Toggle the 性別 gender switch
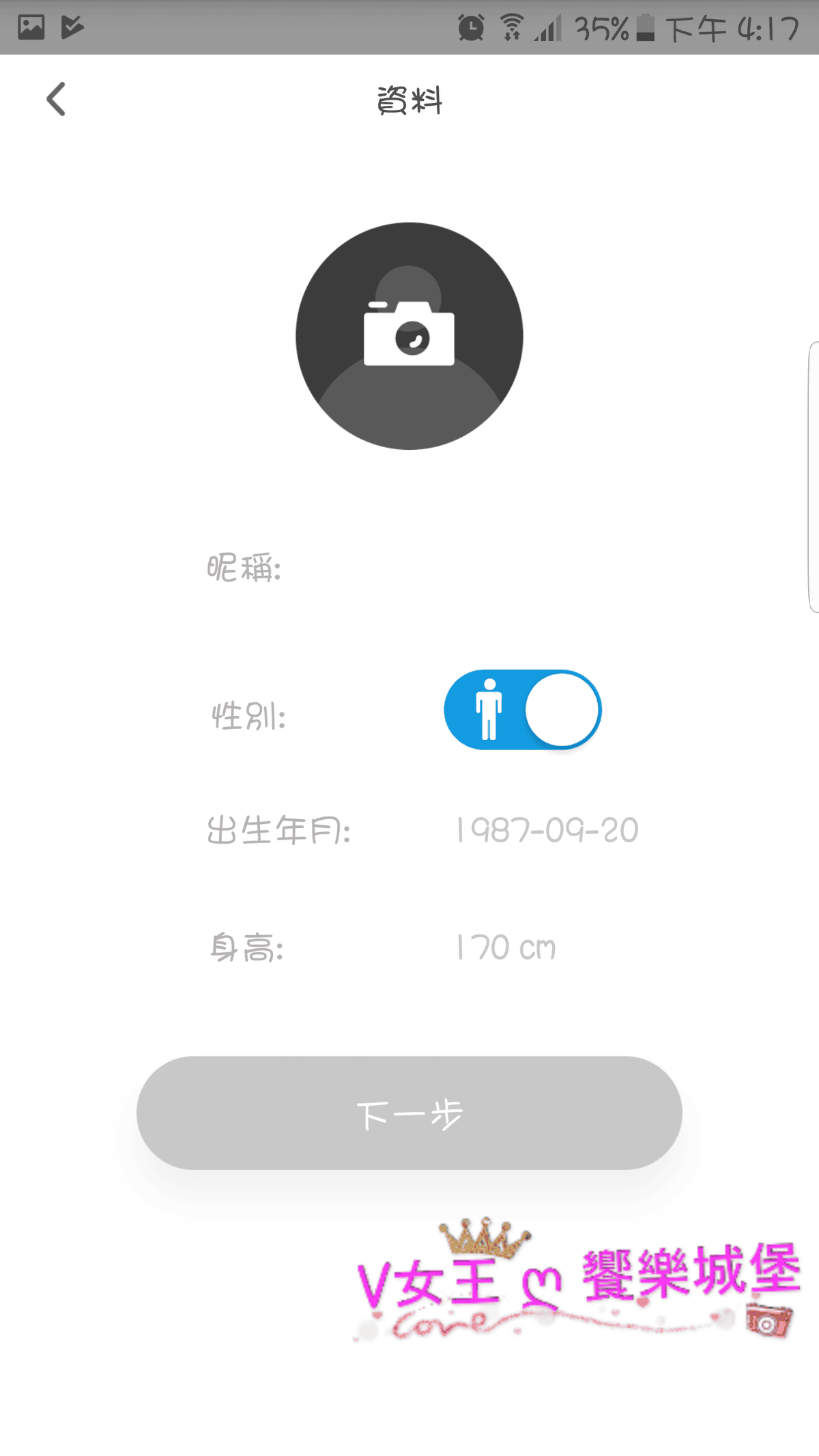 522,710
